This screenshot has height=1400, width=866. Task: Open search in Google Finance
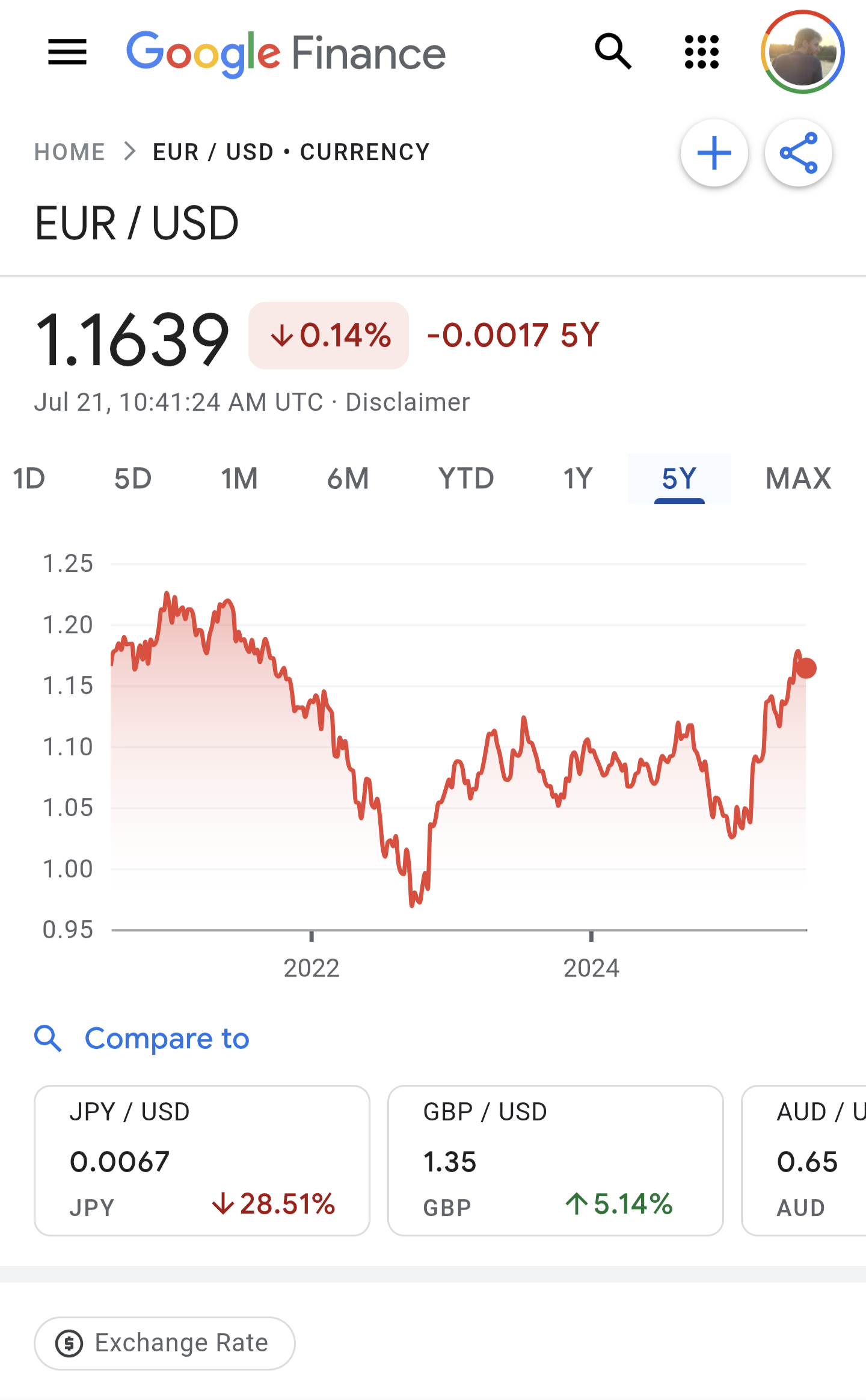coord(613,52)
